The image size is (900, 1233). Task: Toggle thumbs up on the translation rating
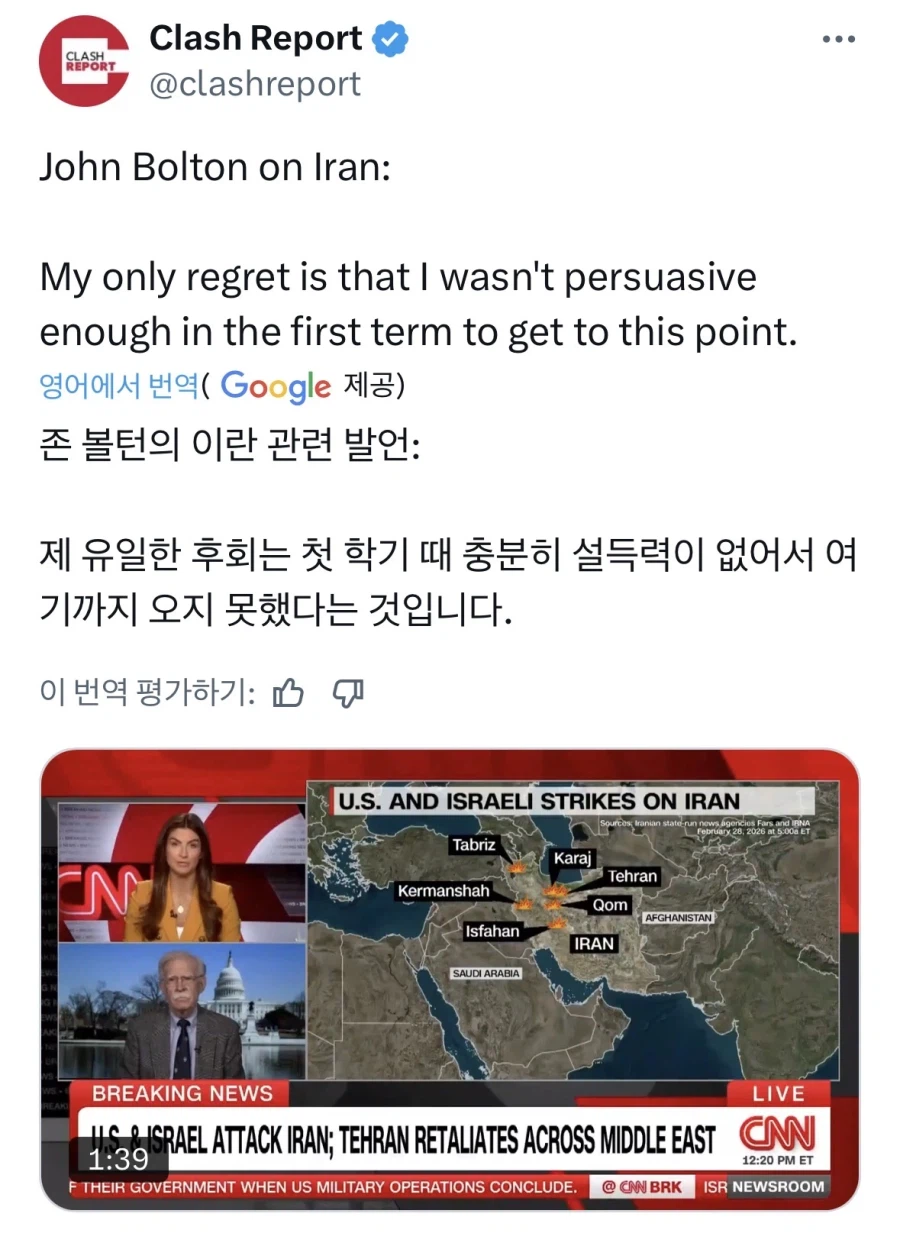pyautogui.click(x=287, y=690)
